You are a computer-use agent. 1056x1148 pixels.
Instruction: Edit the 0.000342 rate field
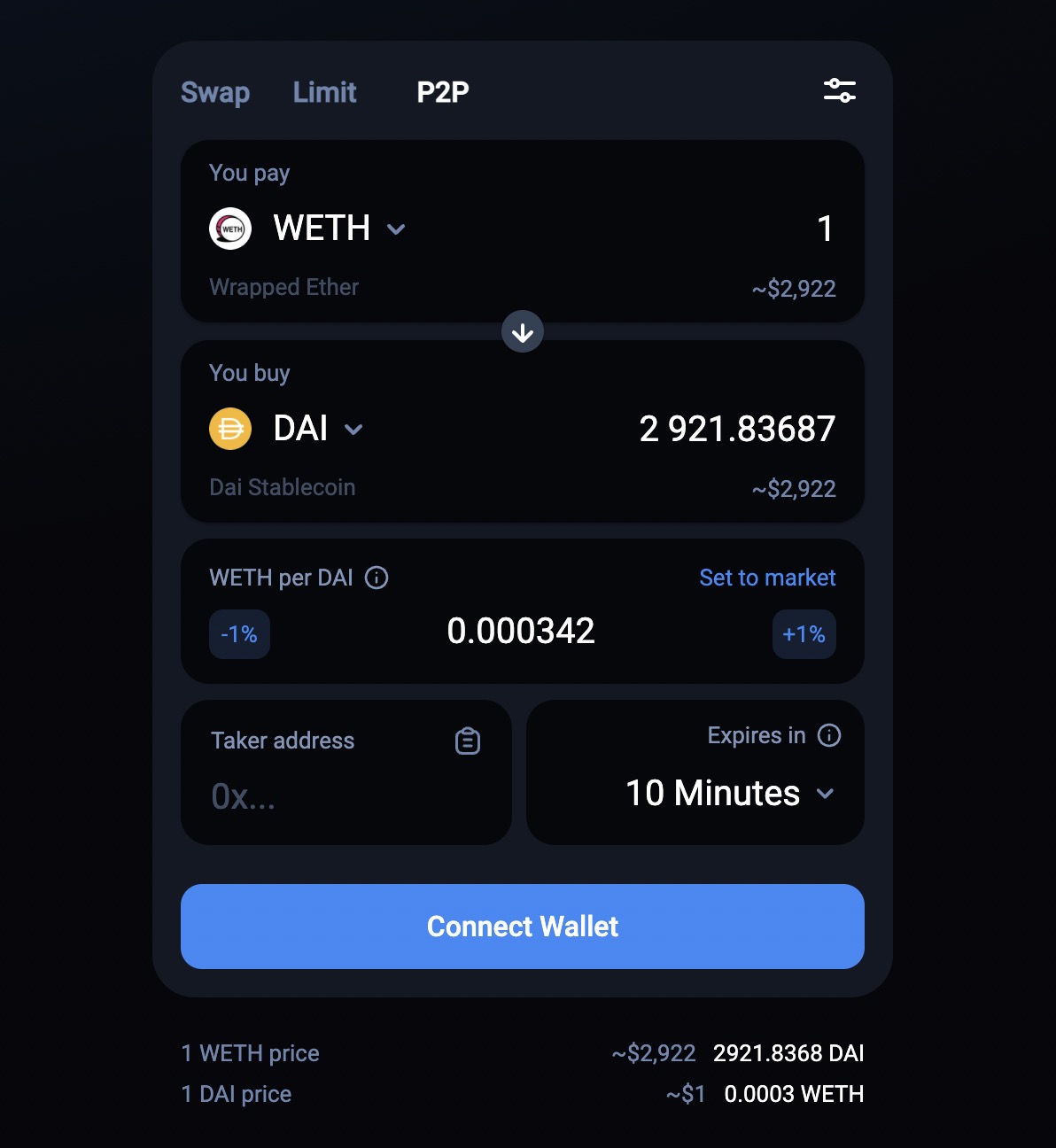[521, 631]
